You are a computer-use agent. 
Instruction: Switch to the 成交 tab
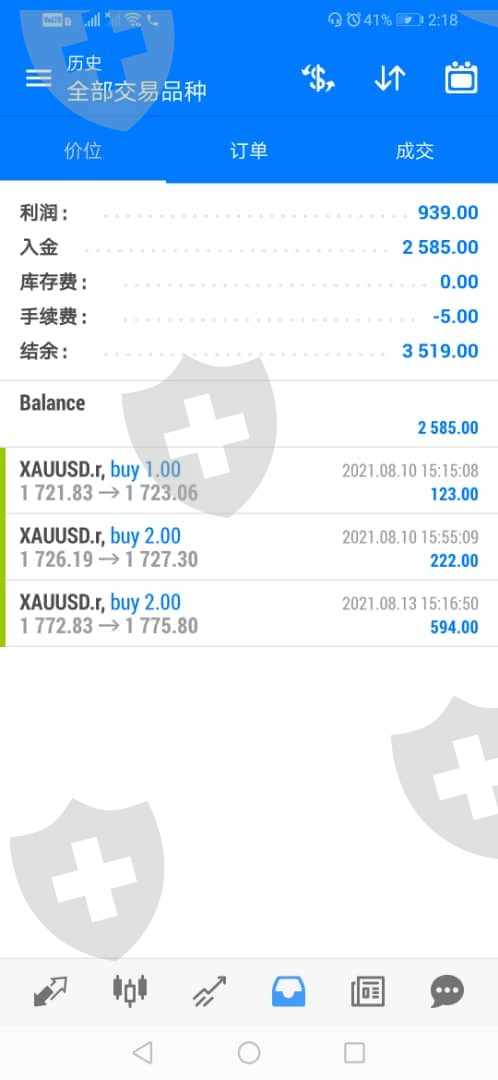(x=415, y=151)
